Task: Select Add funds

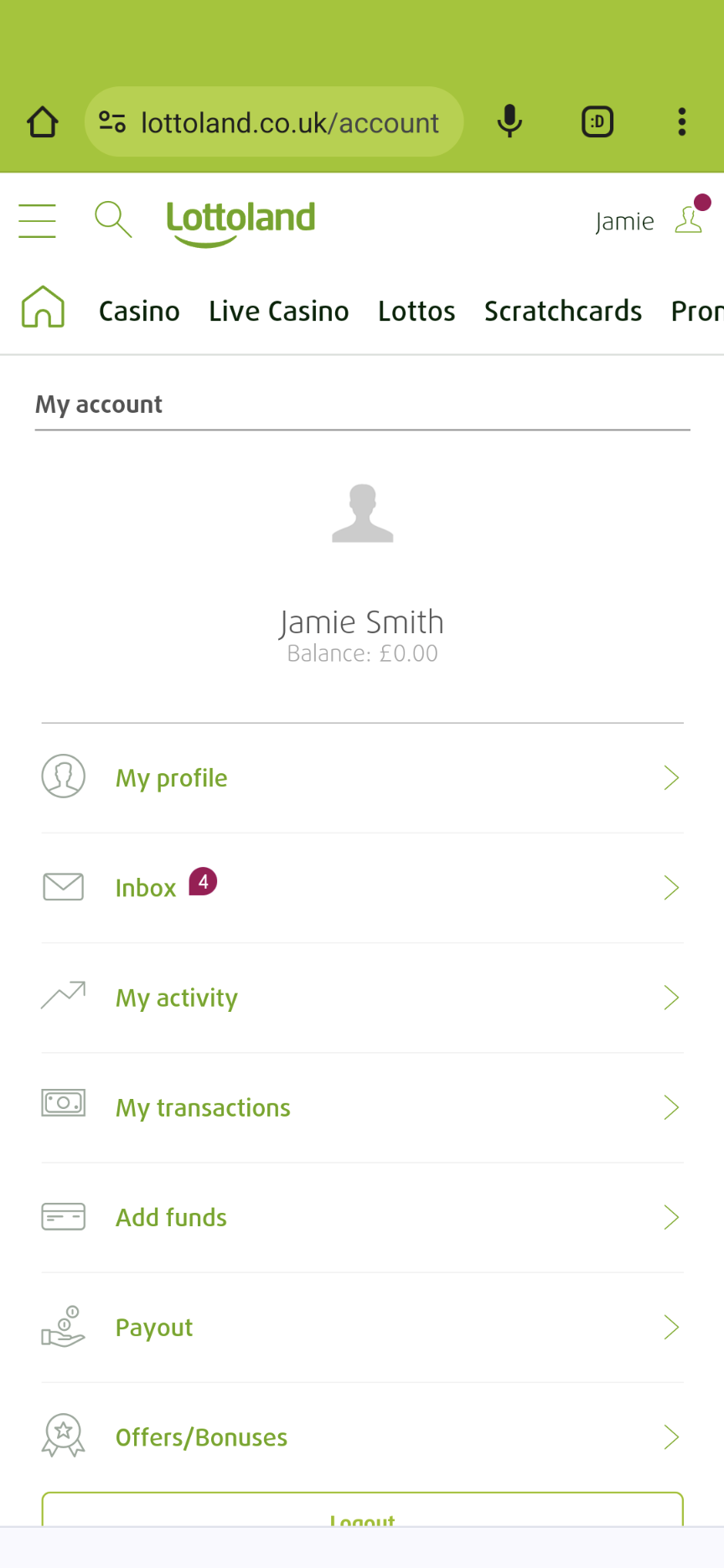Action: 362,1217
